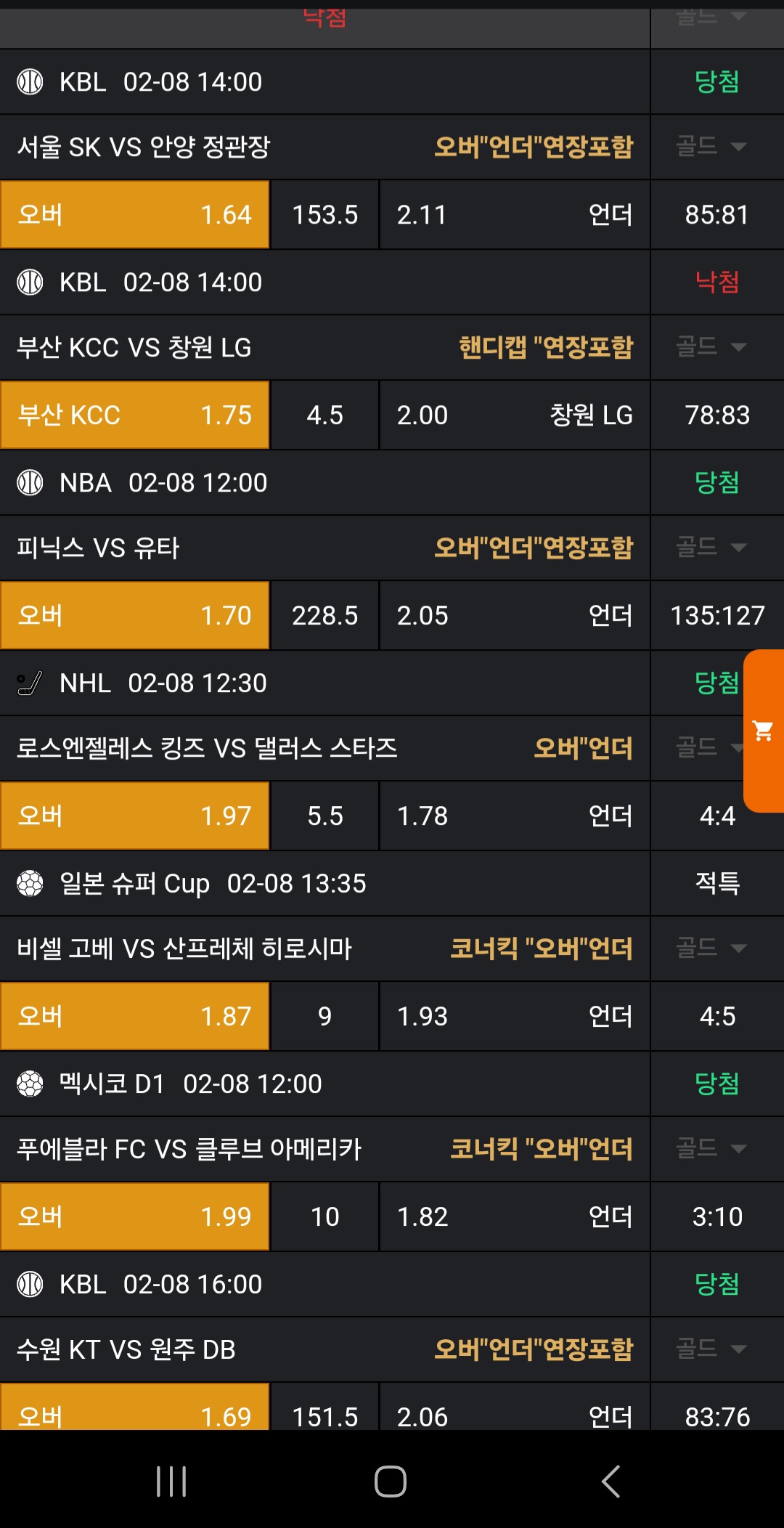Select 오버 1.70 for 피닉스 VS 유타
This screenshot has width=784, height=1528.
point(135,616)
